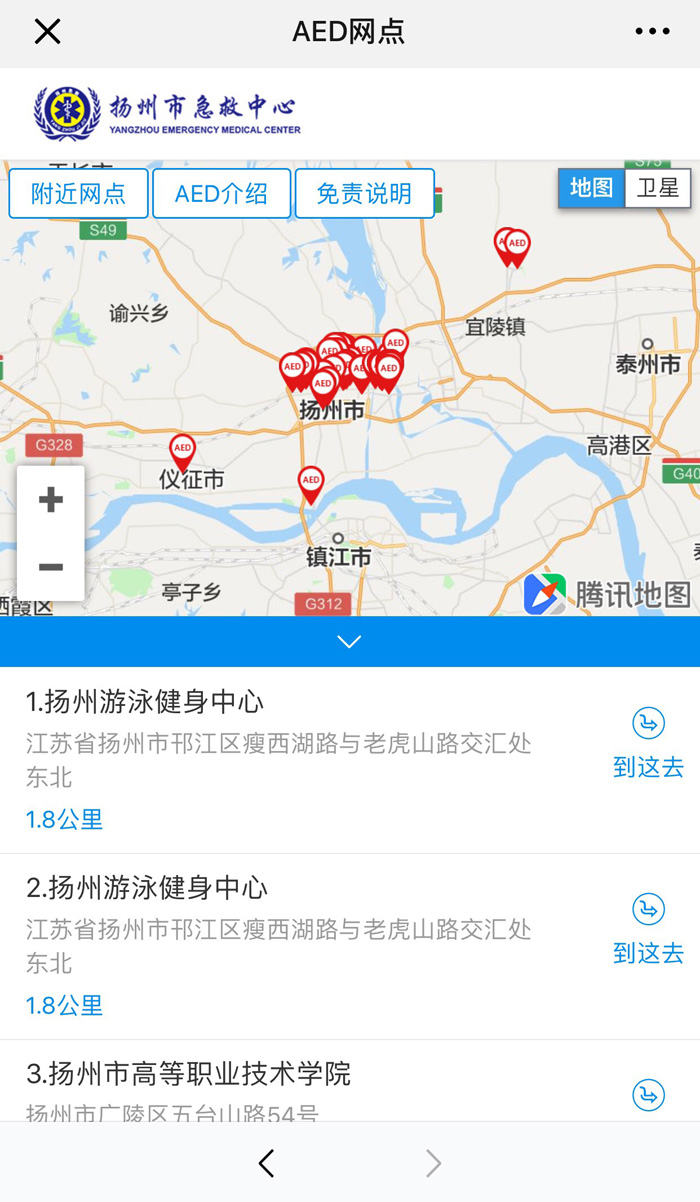Open the three-dot more options menu

pos(652,32)
